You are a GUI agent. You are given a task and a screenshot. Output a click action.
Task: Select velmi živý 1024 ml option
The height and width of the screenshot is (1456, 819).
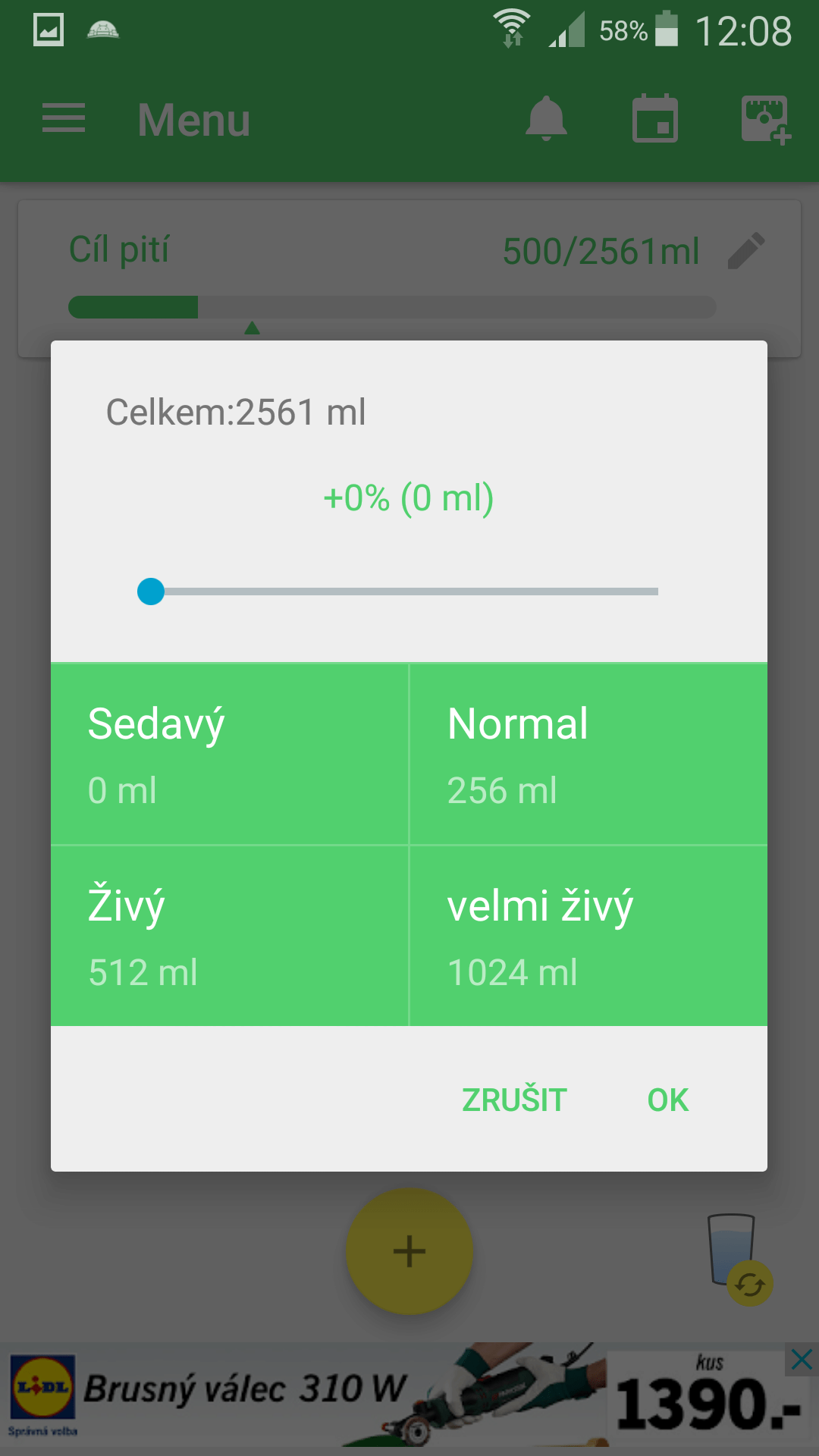point(589,936)
